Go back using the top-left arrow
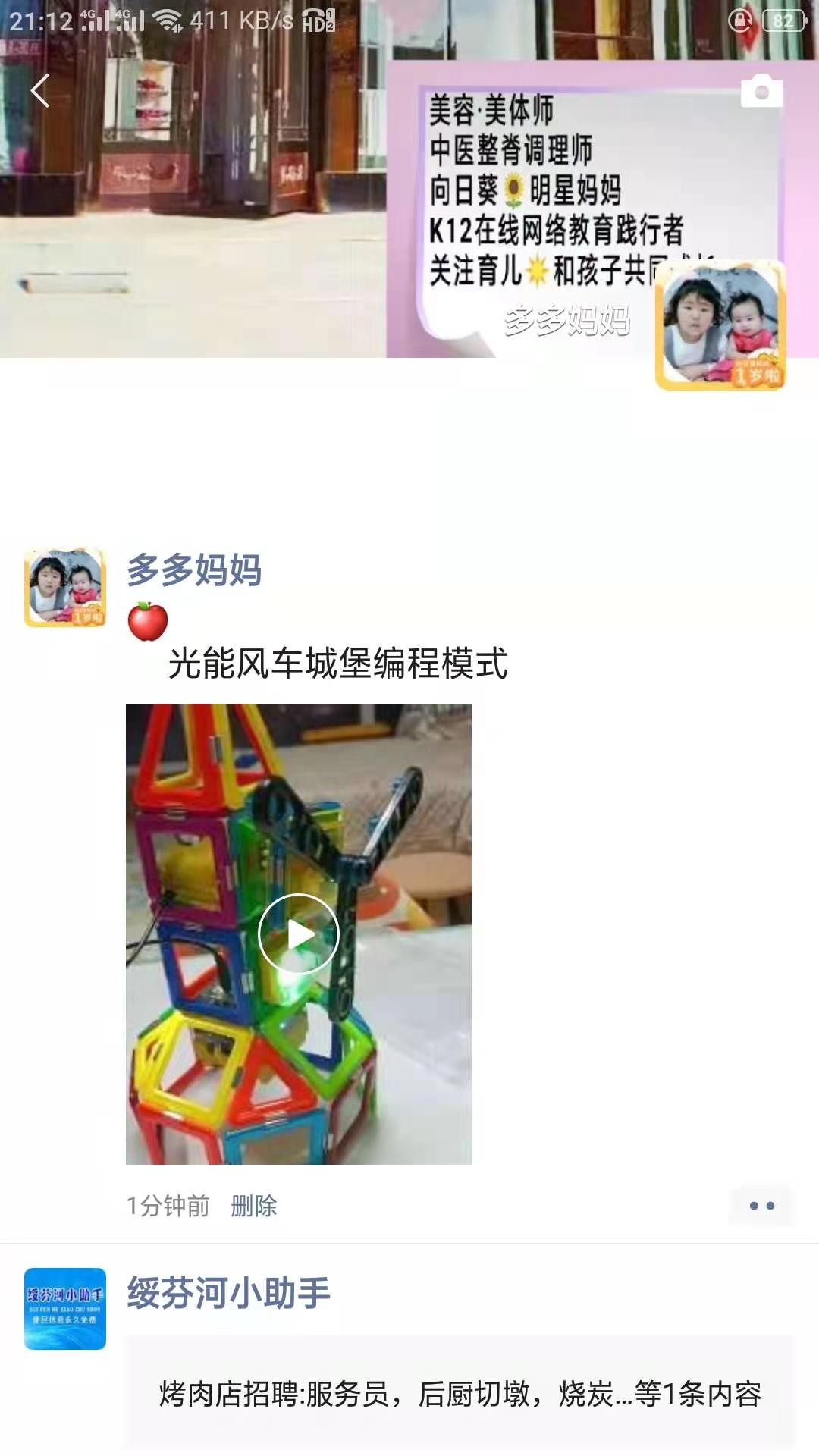Image resolution: width=819 pixels, height=1456 pixels. (40, 91)
